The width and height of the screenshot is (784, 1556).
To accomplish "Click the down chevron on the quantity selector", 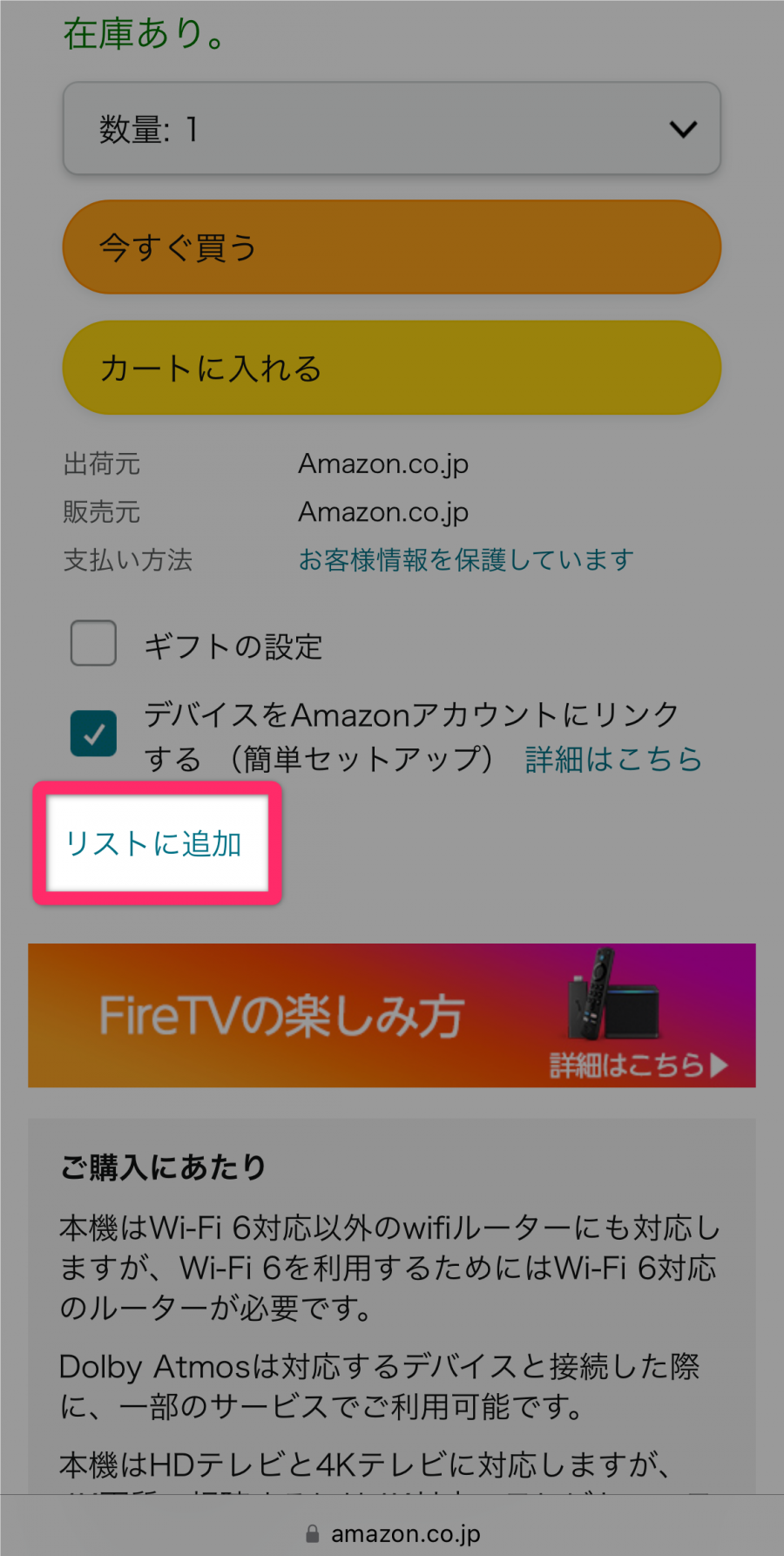I will [683, 129].
